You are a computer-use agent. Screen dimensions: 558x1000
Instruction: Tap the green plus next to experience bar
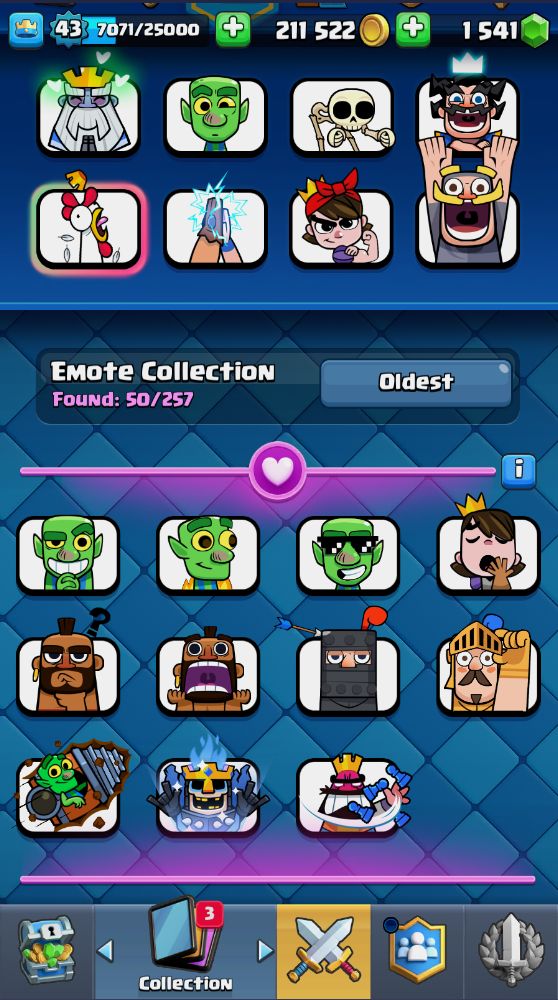[233, 29]
